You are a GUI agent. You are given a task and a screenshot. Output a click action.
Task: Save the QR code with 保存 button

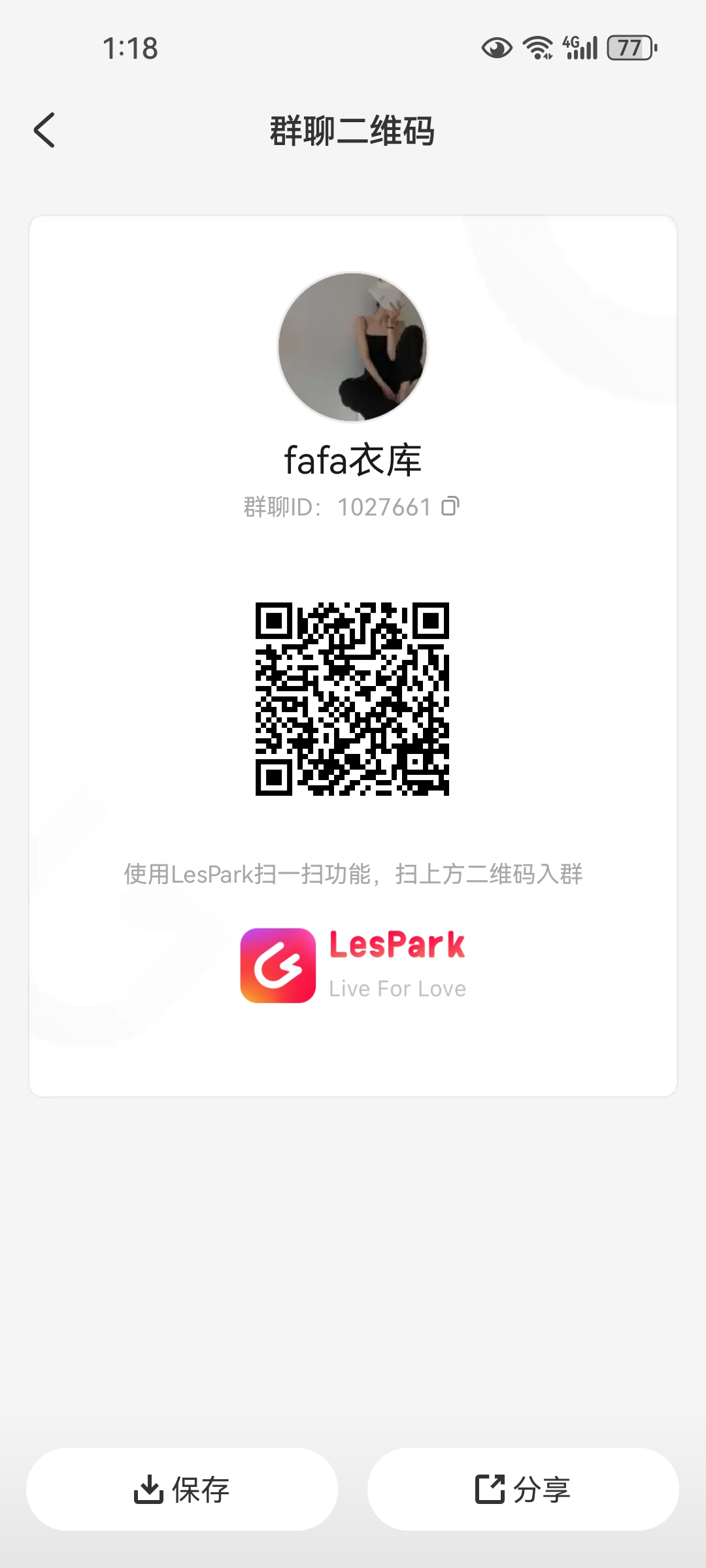tap(182, 1489)
